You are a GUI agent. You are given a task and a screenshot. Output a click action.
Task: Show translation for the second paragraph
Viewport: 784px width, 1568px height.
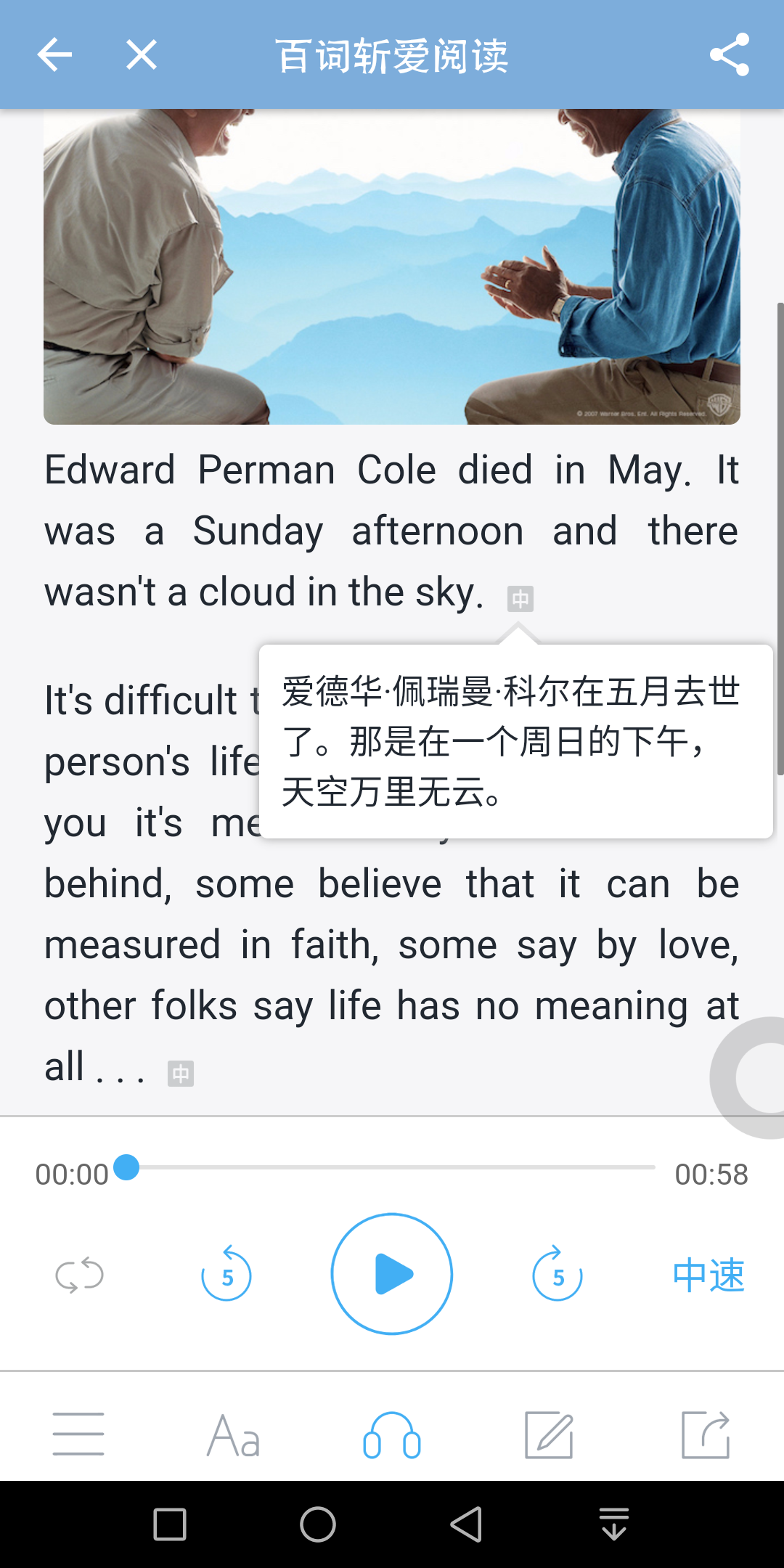(x=180, y=1073)
